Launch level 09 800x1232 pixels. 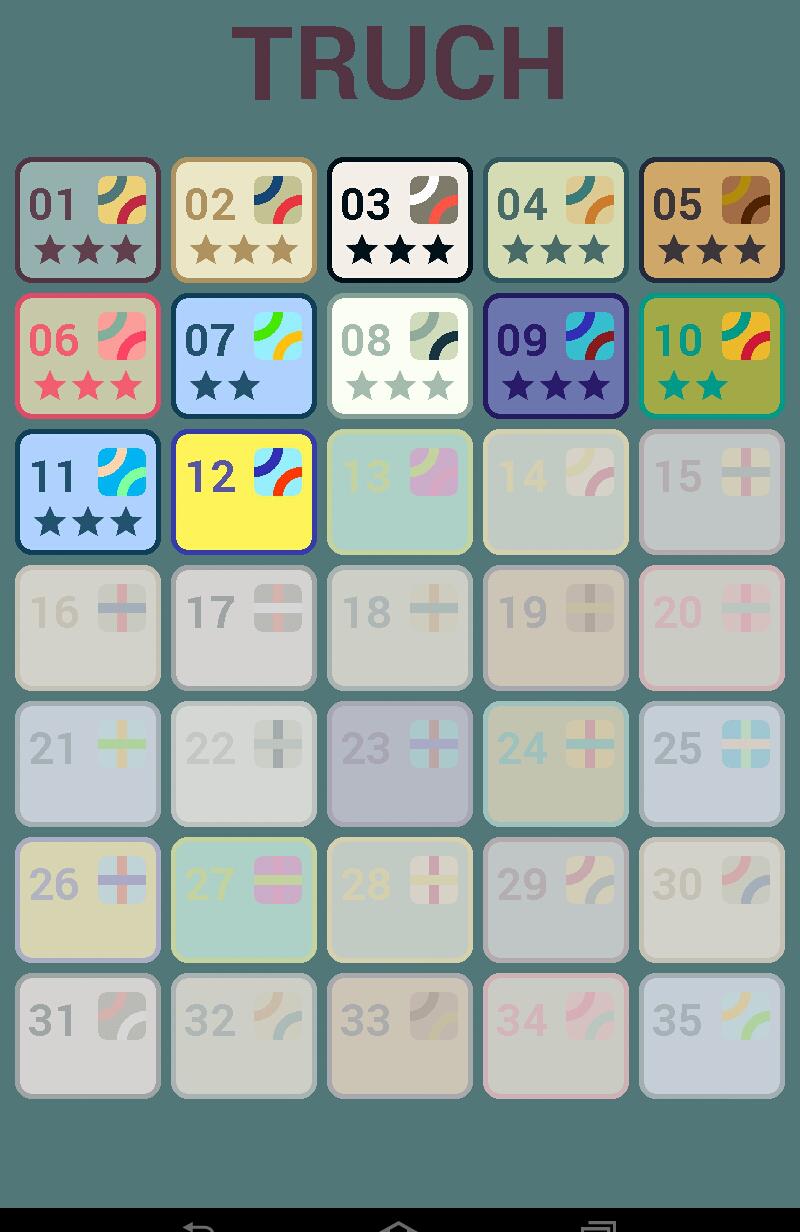(x=556, y=356)
